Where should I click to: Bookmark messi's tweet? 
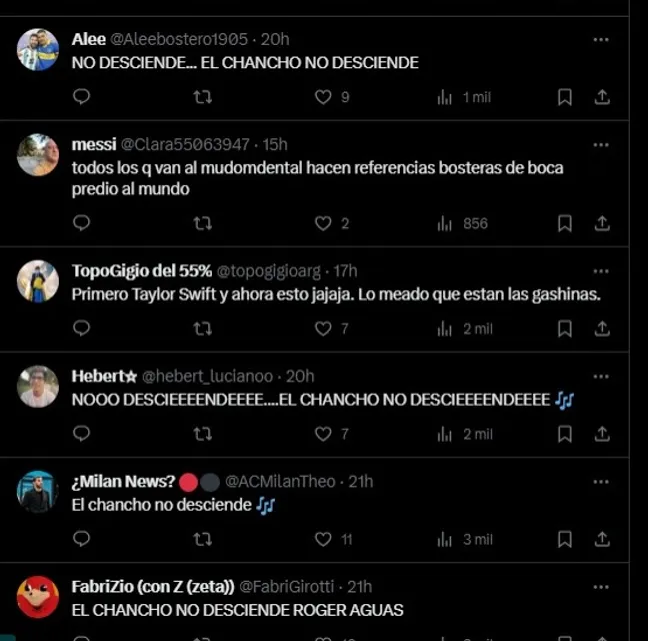[x=565, y=223]
